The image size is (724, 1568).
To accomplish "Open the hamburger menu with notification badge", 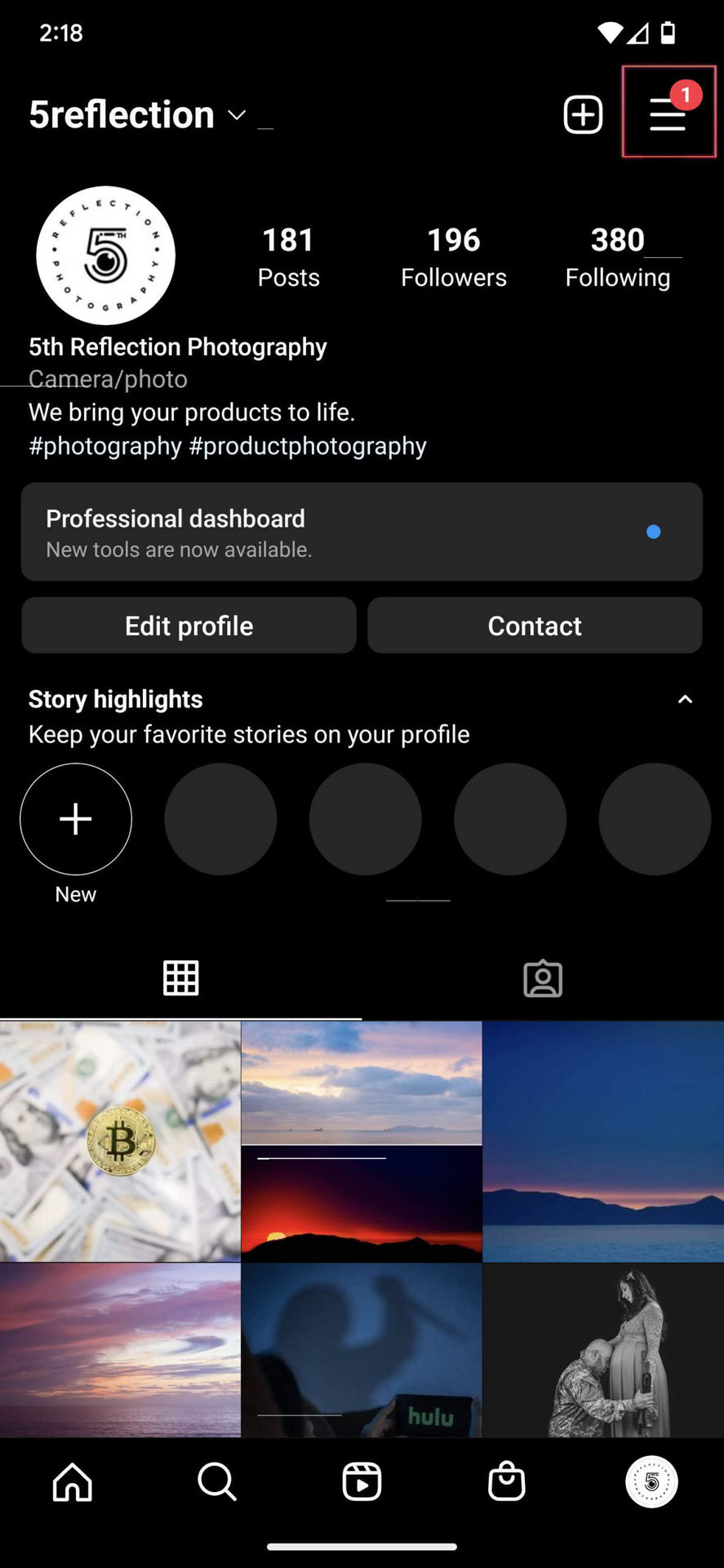I will (668, 114).
